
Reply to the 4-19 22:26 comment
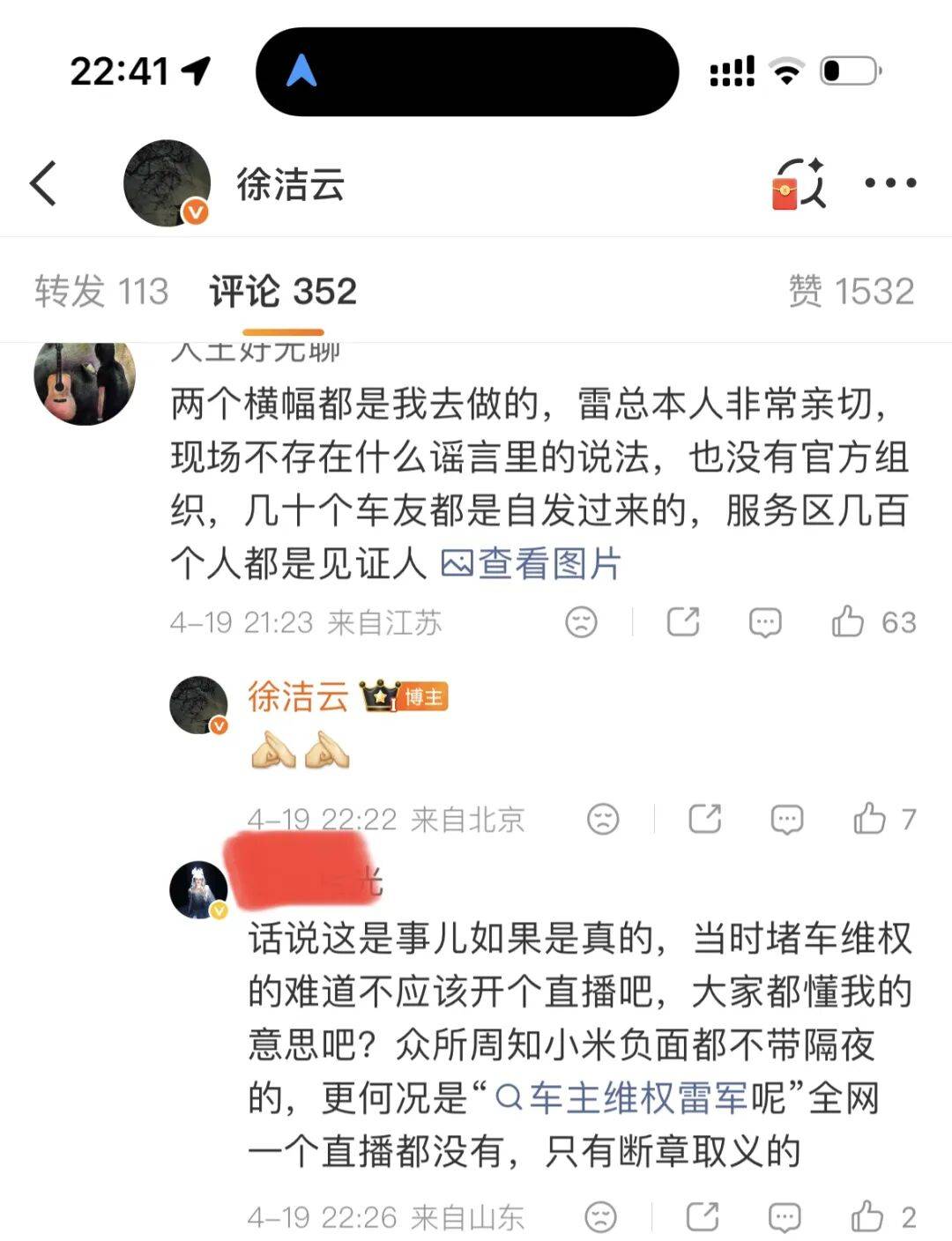click(785, 1217)
